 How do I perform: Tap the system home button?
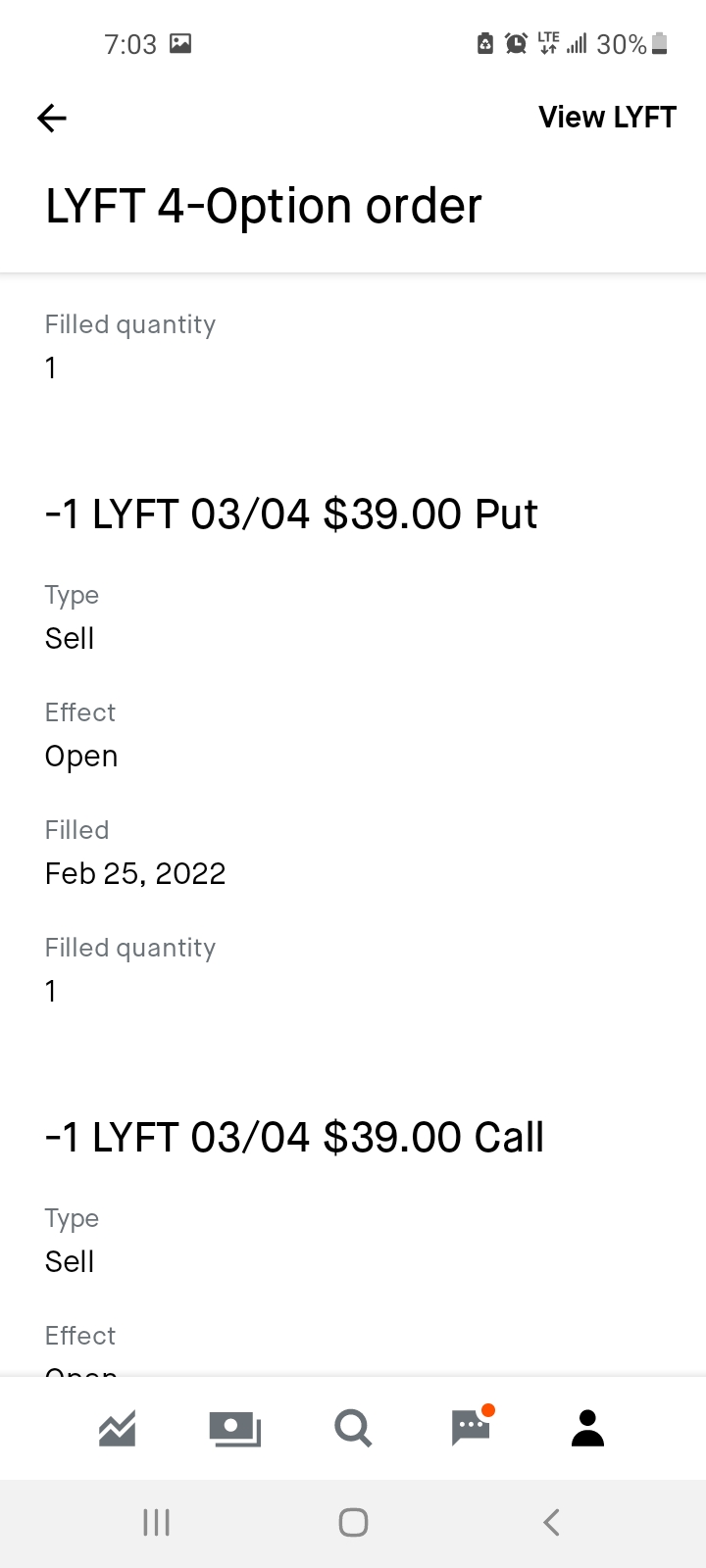pos(353,1522)
